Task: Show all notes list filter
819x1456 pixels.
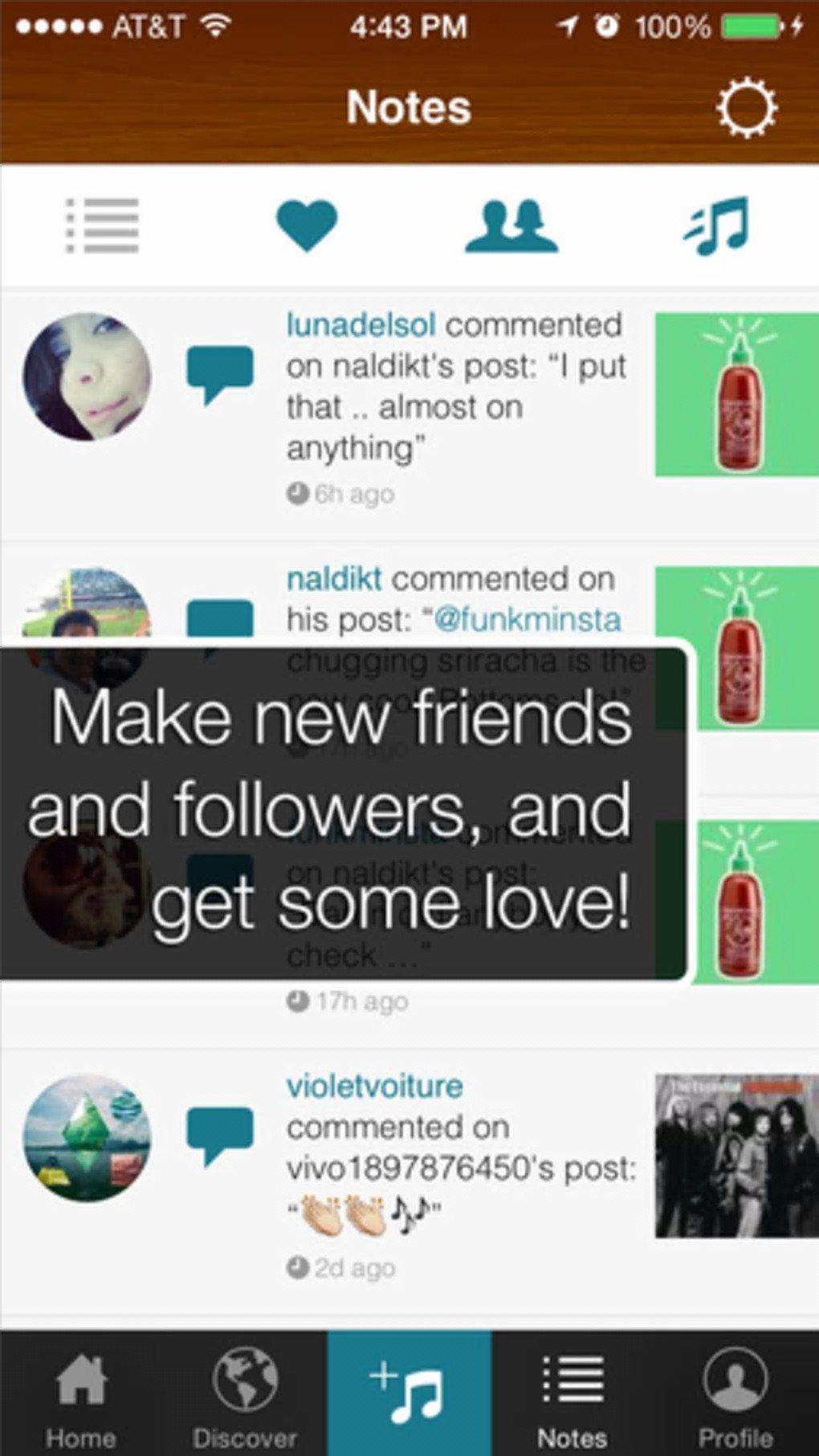Action: pyautogui.click(x=102, y=226)
